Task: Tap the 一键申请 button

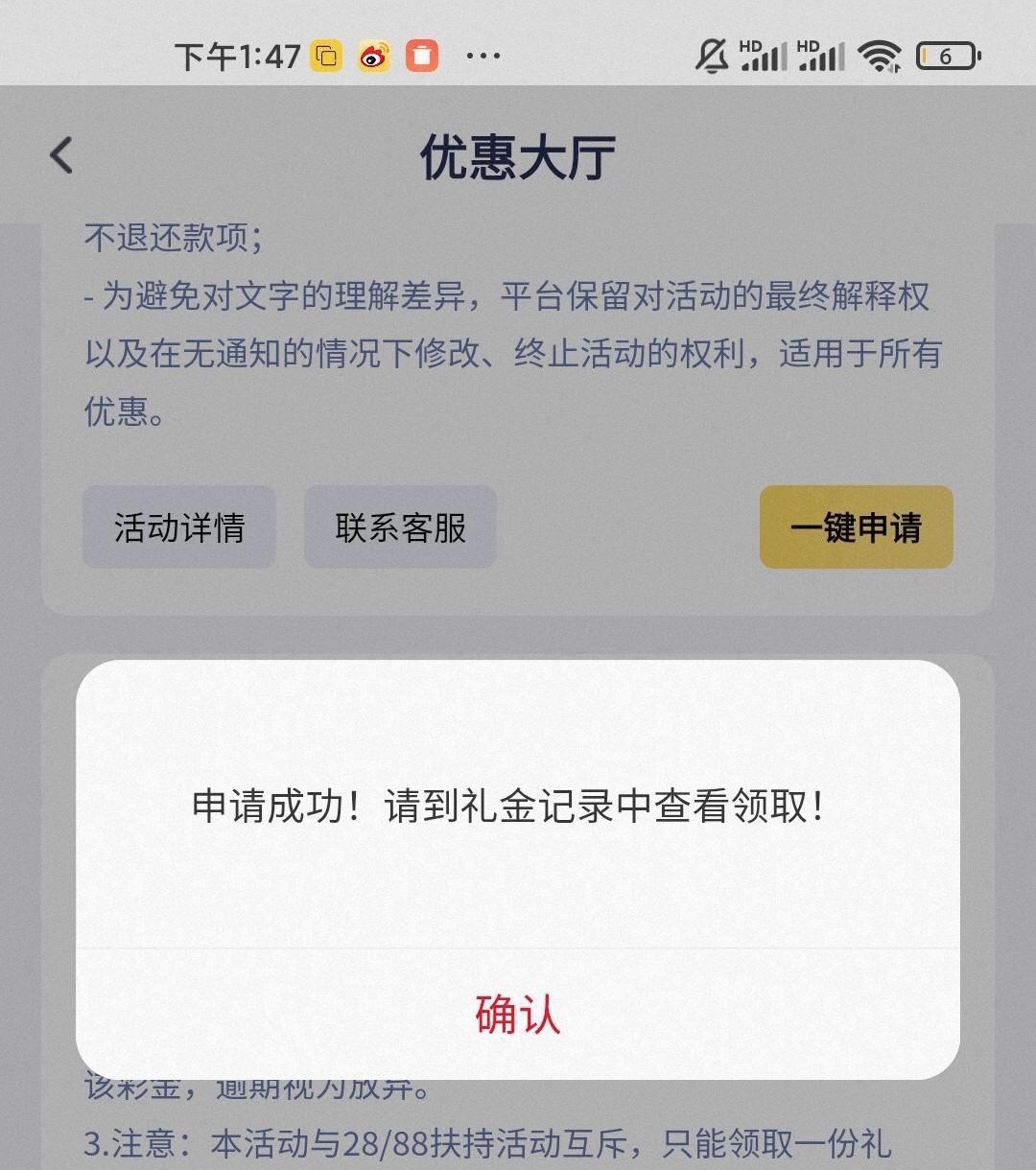Action: pyautogui.click(x=856, y=527)
